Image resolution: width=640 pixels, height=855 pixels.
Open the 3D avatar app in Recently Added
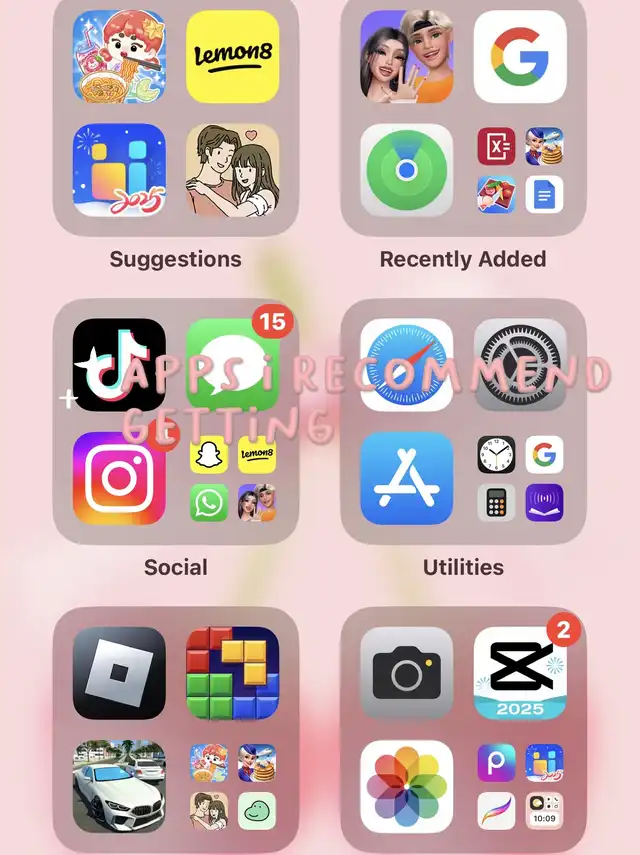pyautogui.click(x=407, y=56)
